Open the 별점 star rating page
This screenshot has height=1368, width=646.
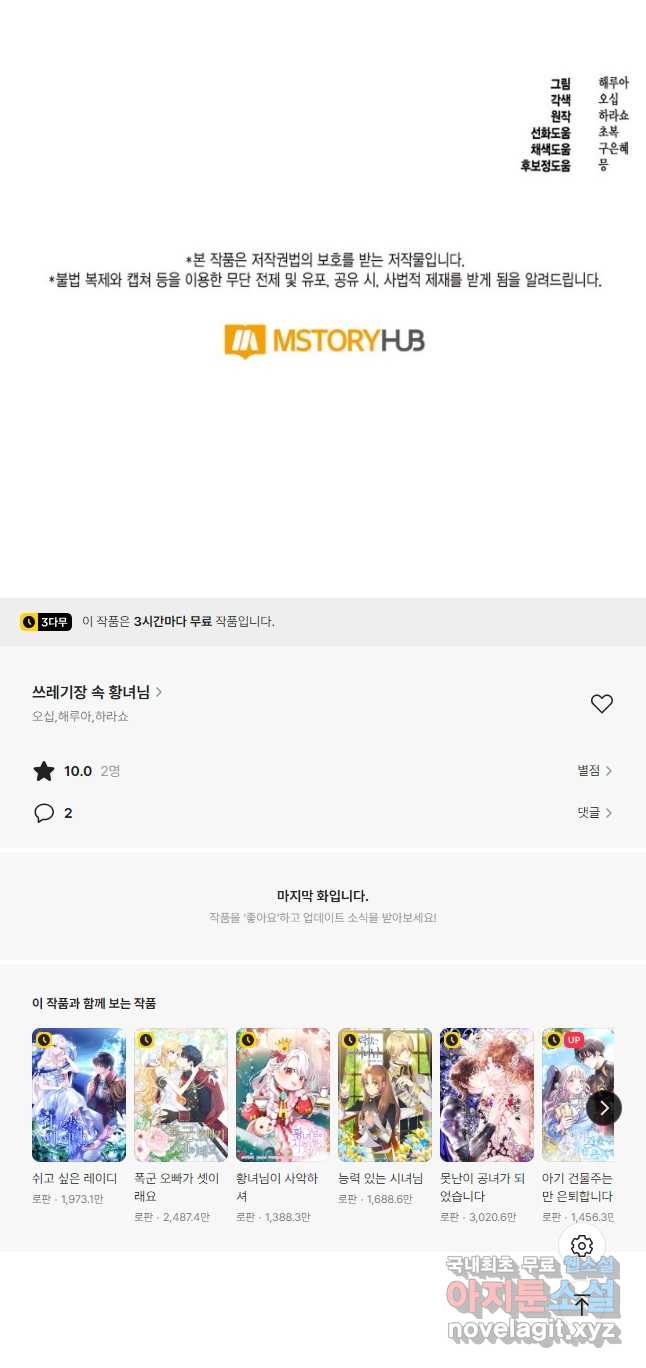pos(594,771)
